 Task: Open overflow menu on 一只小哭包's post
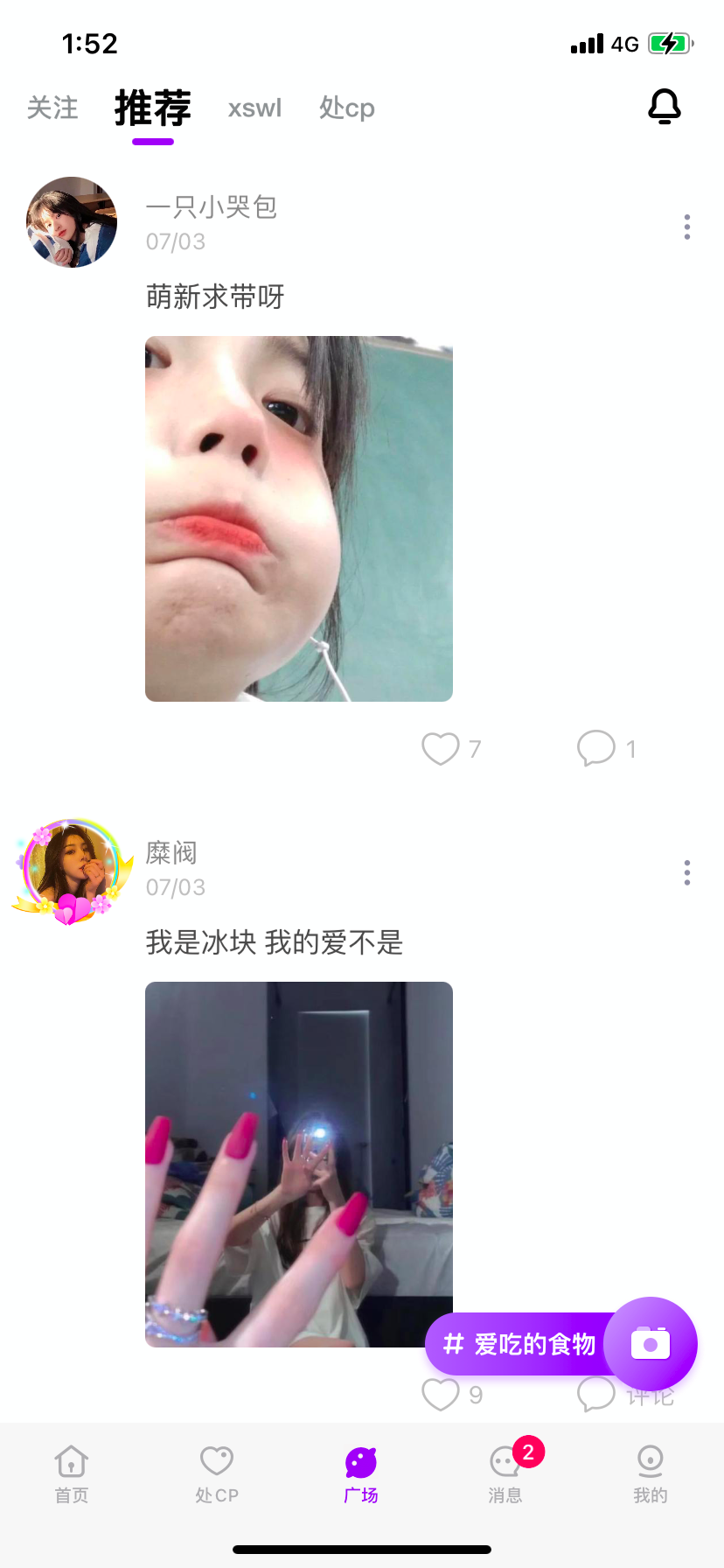pyautogui.click(x=687, y=227)
